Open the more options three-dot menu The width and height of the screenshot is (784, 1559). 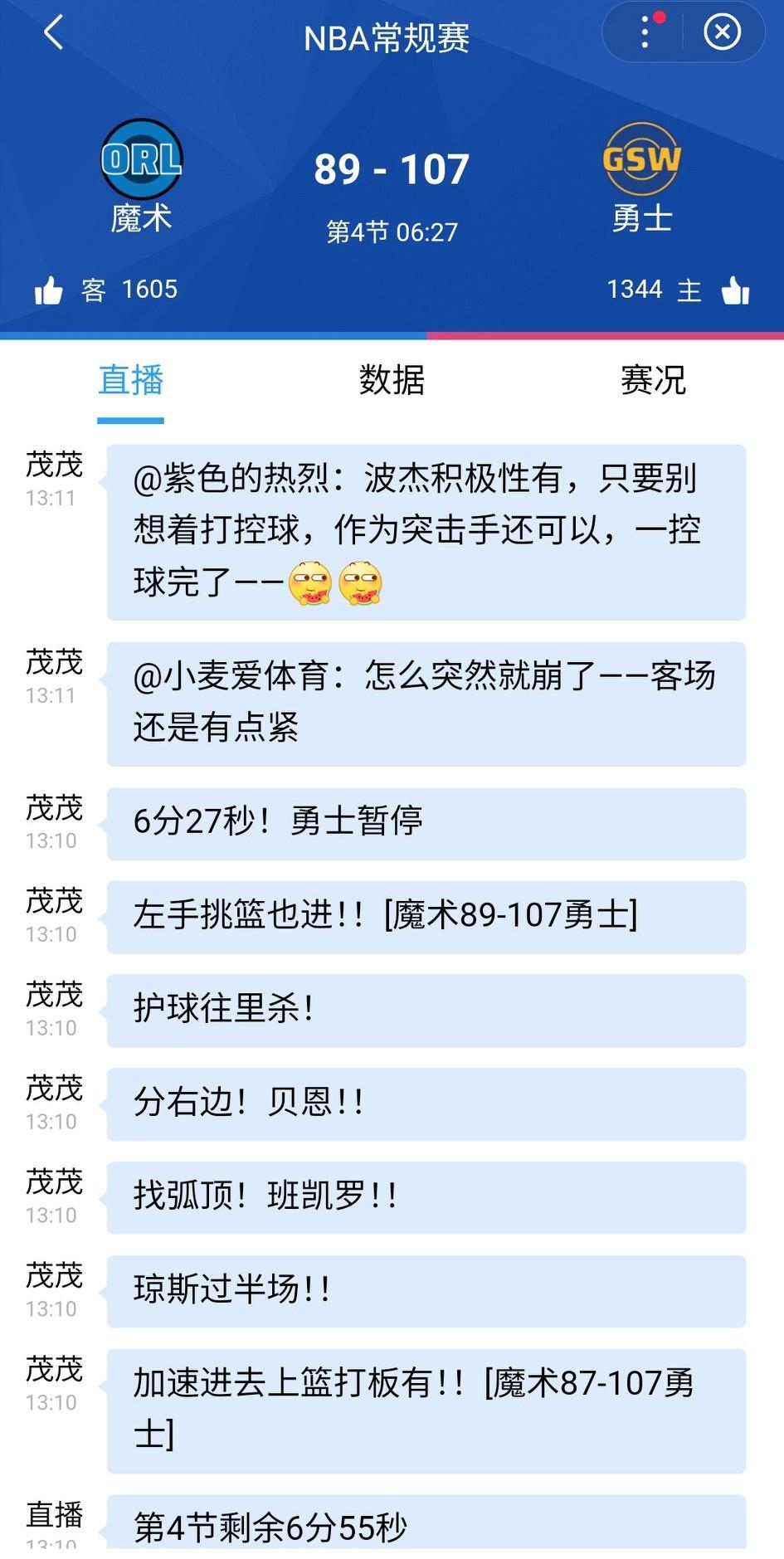pos(645,32)
